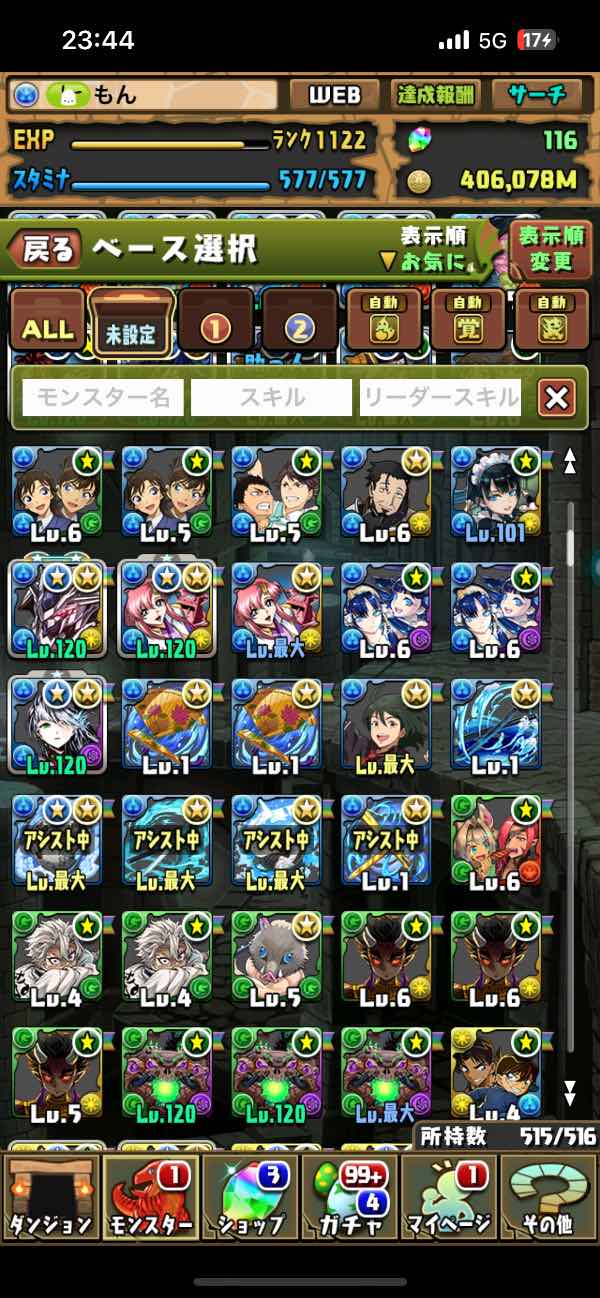The height and width of the screenshot is (1298, 600).
Task: Enter text in the モンスター名 field
Action: [x=103, y=398]
